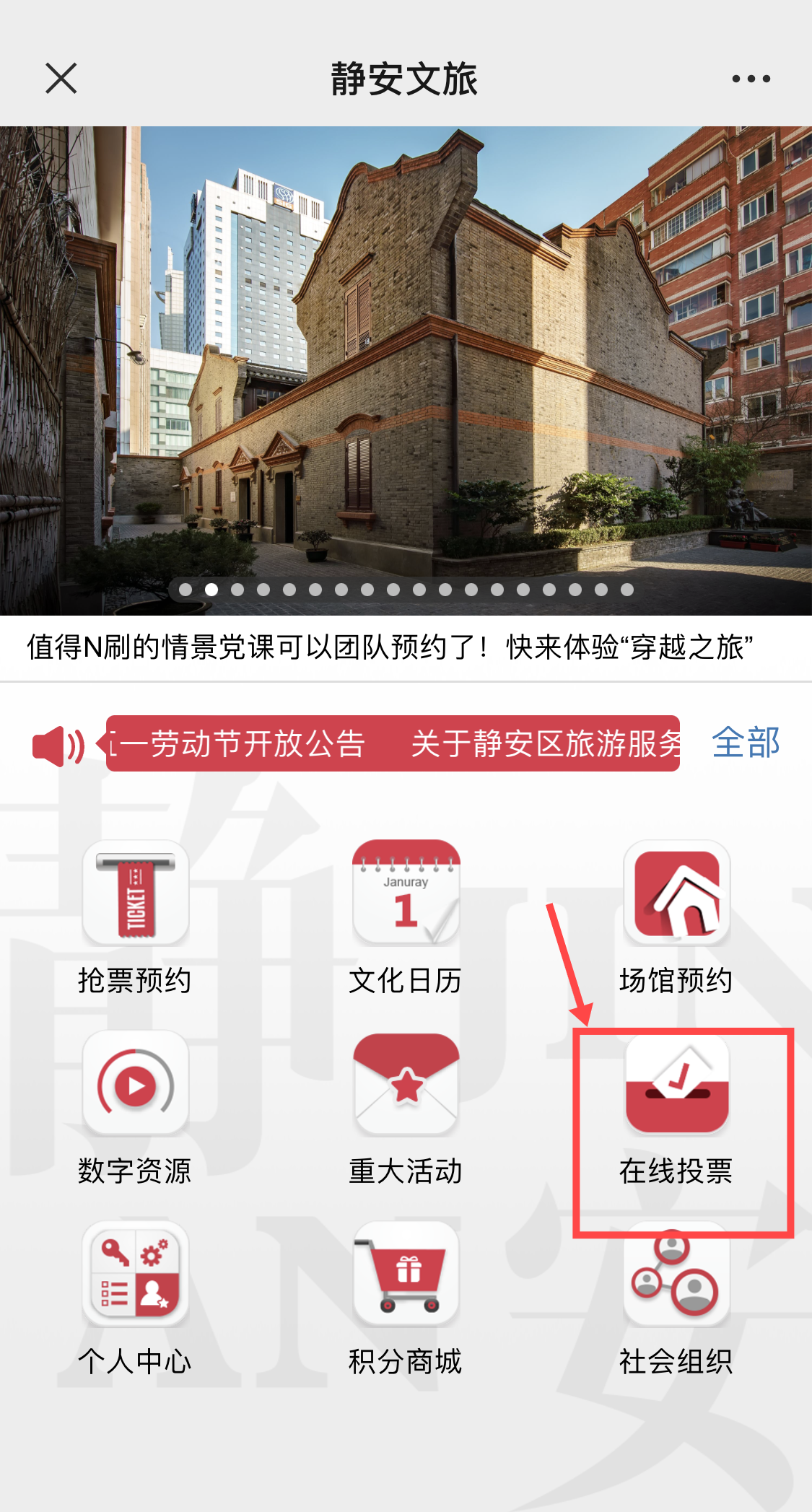Open the three-dot overflow menu
Image resolution: width=812 pixels, height=1512 pixels.
(x=751, y=79)
